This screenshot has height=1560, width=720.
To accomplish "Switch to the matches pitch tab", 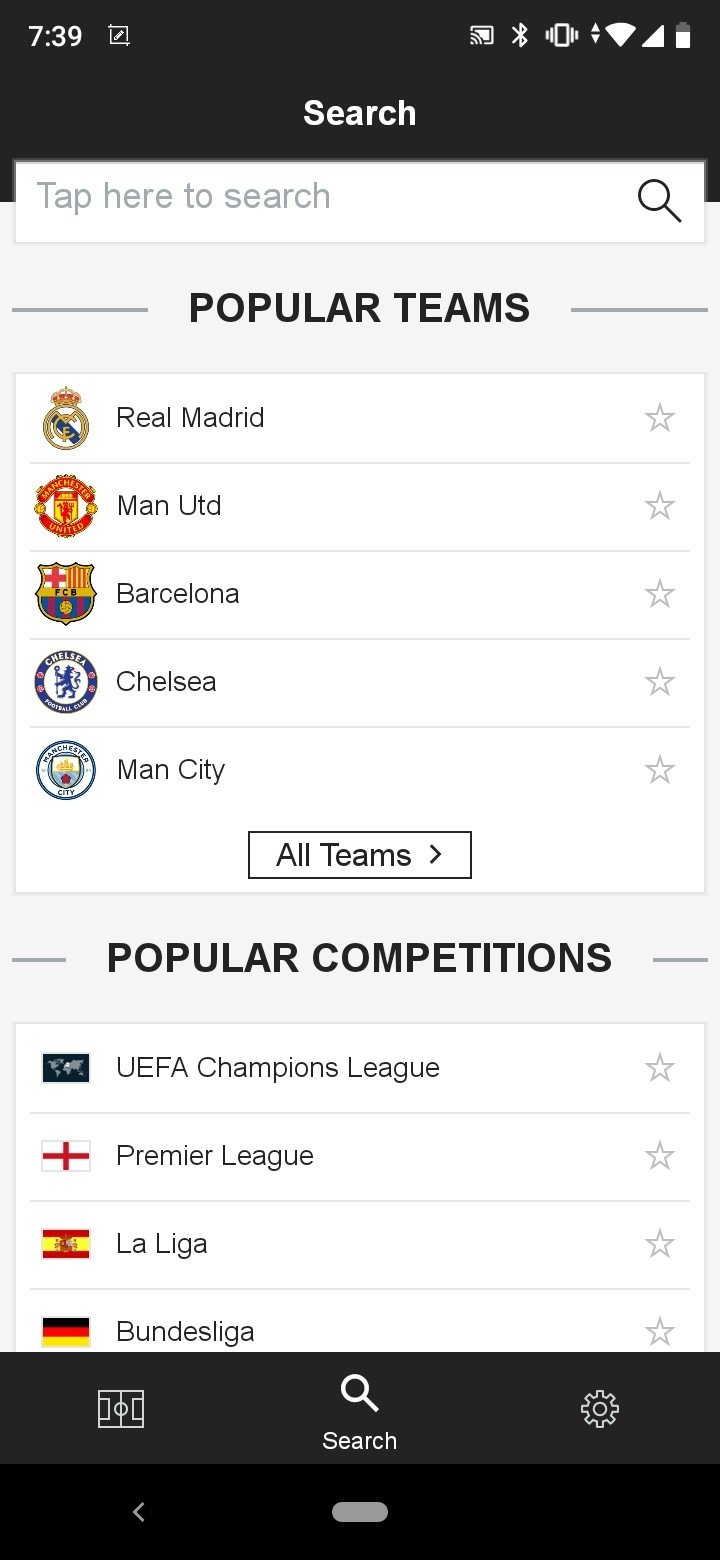I will 120,1409.
